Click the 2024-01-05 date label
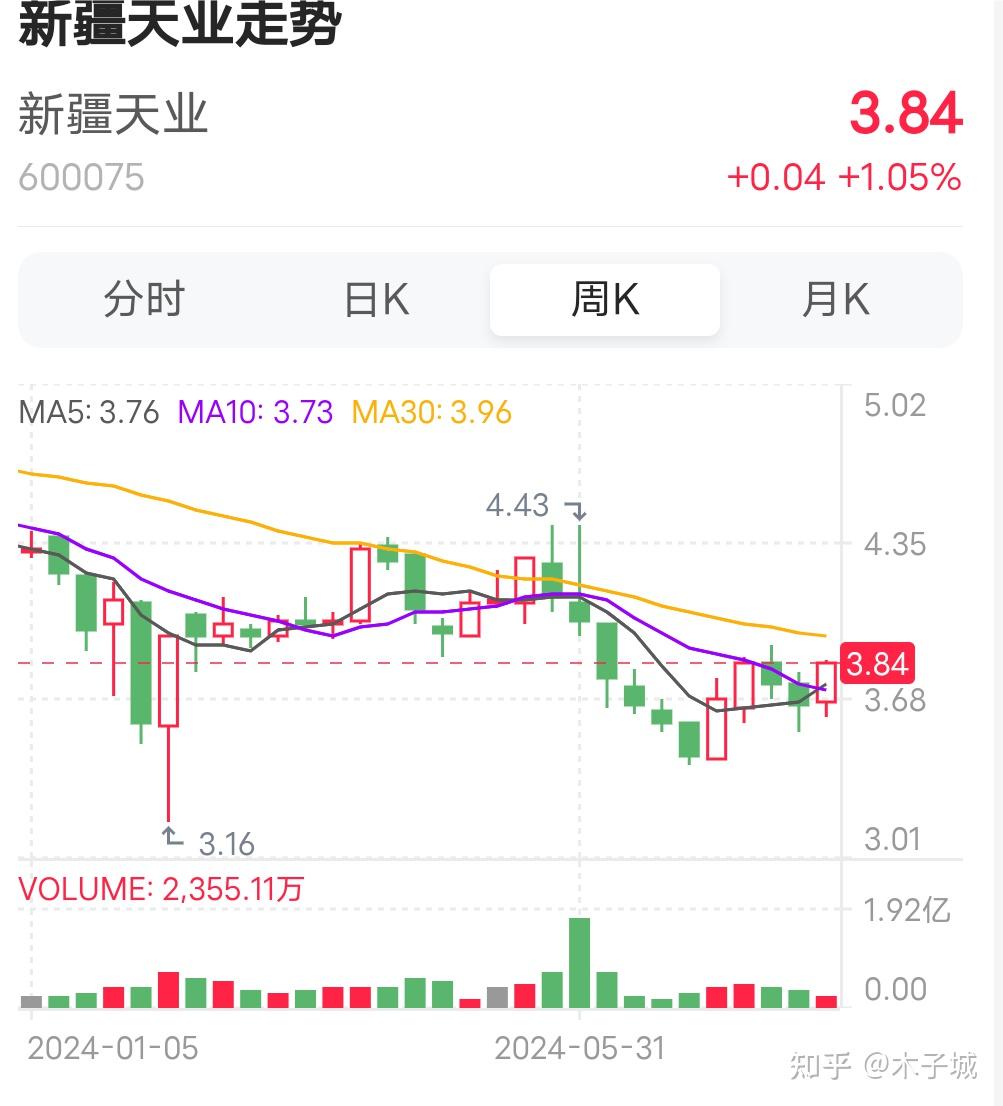The width and height of the screenshot is (1003, 1106). pyautogui.click(x=111, y=1050)
